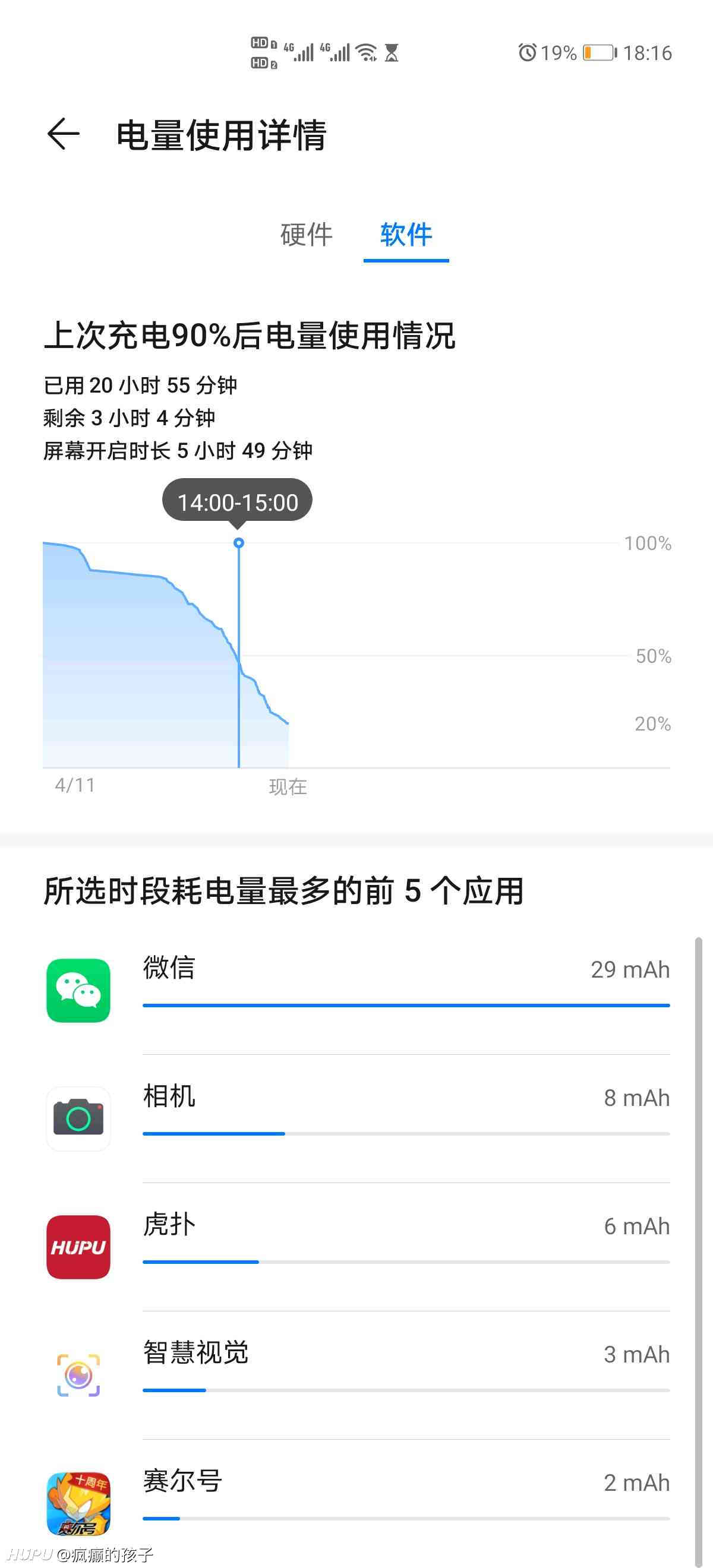Image resolution: width=713 pixels, height=1568 pixels.
Task: Tap the 14:00-15:00 marker on the battery chart
Action: pos(239,542)
